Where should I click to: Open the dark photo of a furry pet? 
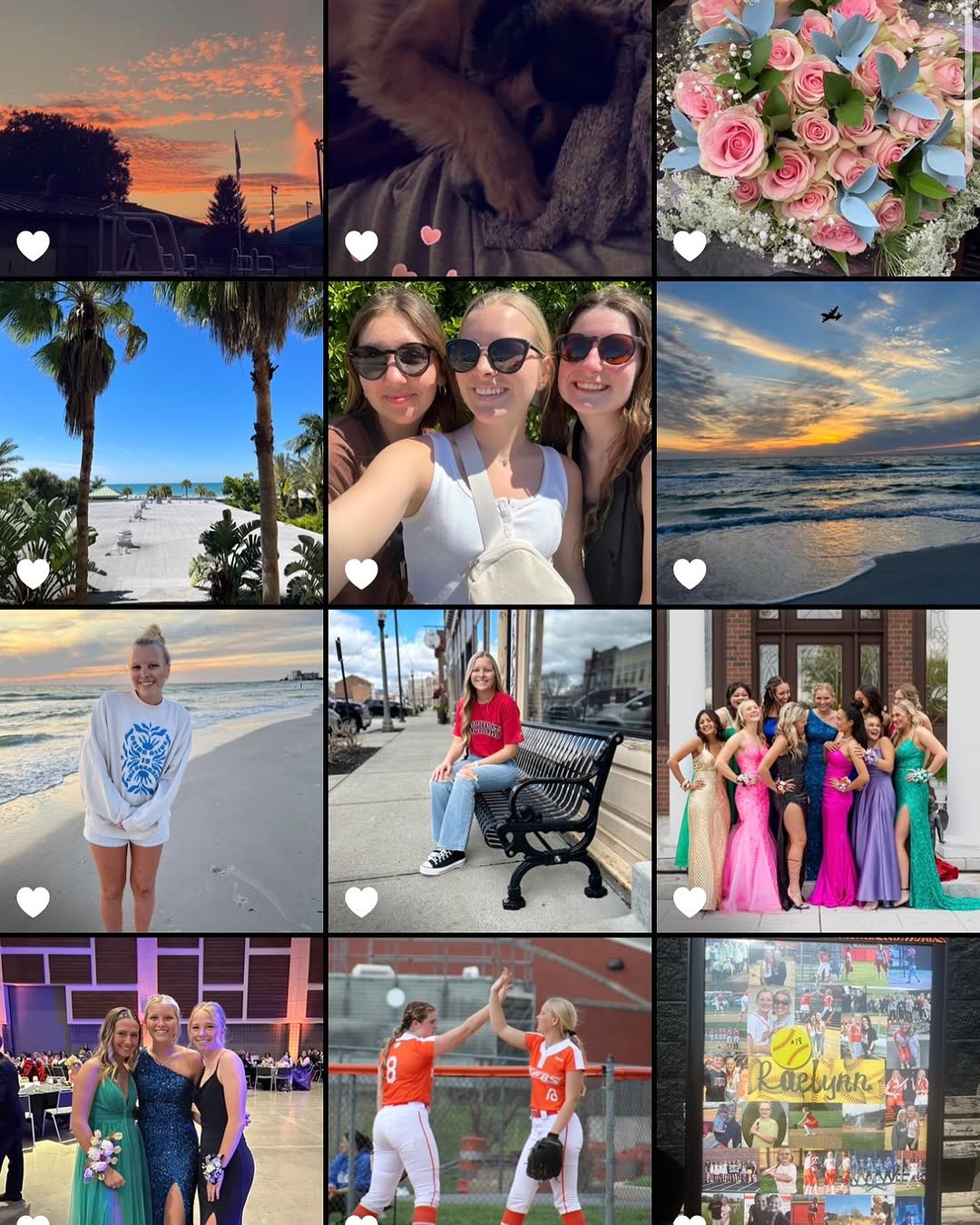coord(490,138)
